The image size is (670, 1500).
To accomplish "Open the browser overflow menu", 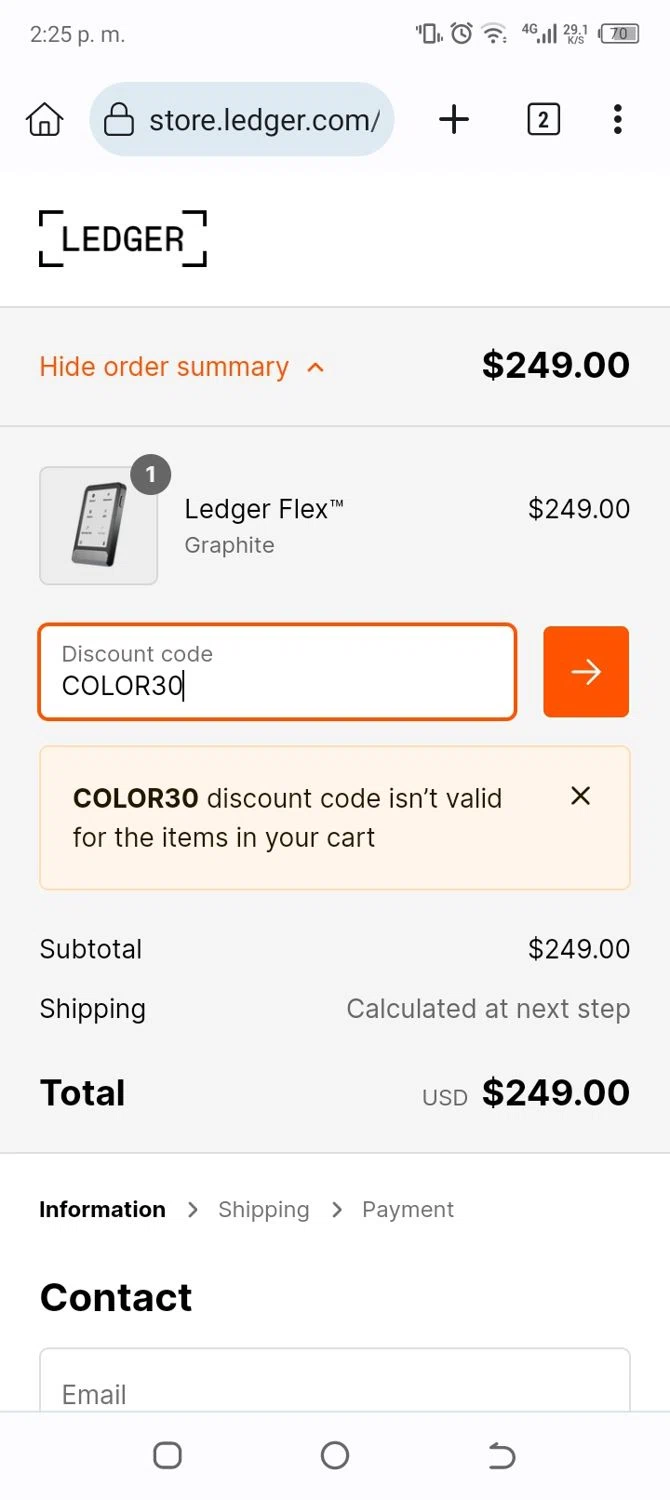I will coord(618,120).
